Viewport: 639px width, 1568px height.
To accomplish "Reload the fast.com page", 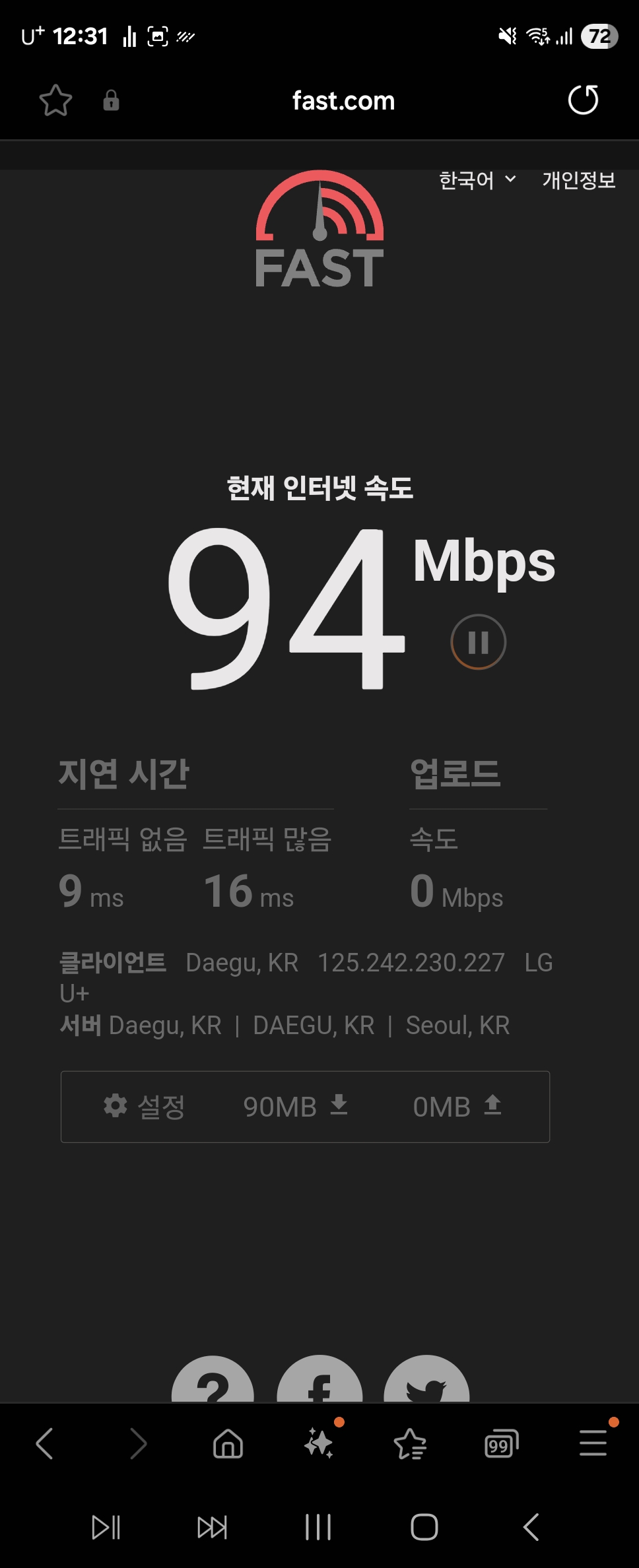I will coord(584,100).
